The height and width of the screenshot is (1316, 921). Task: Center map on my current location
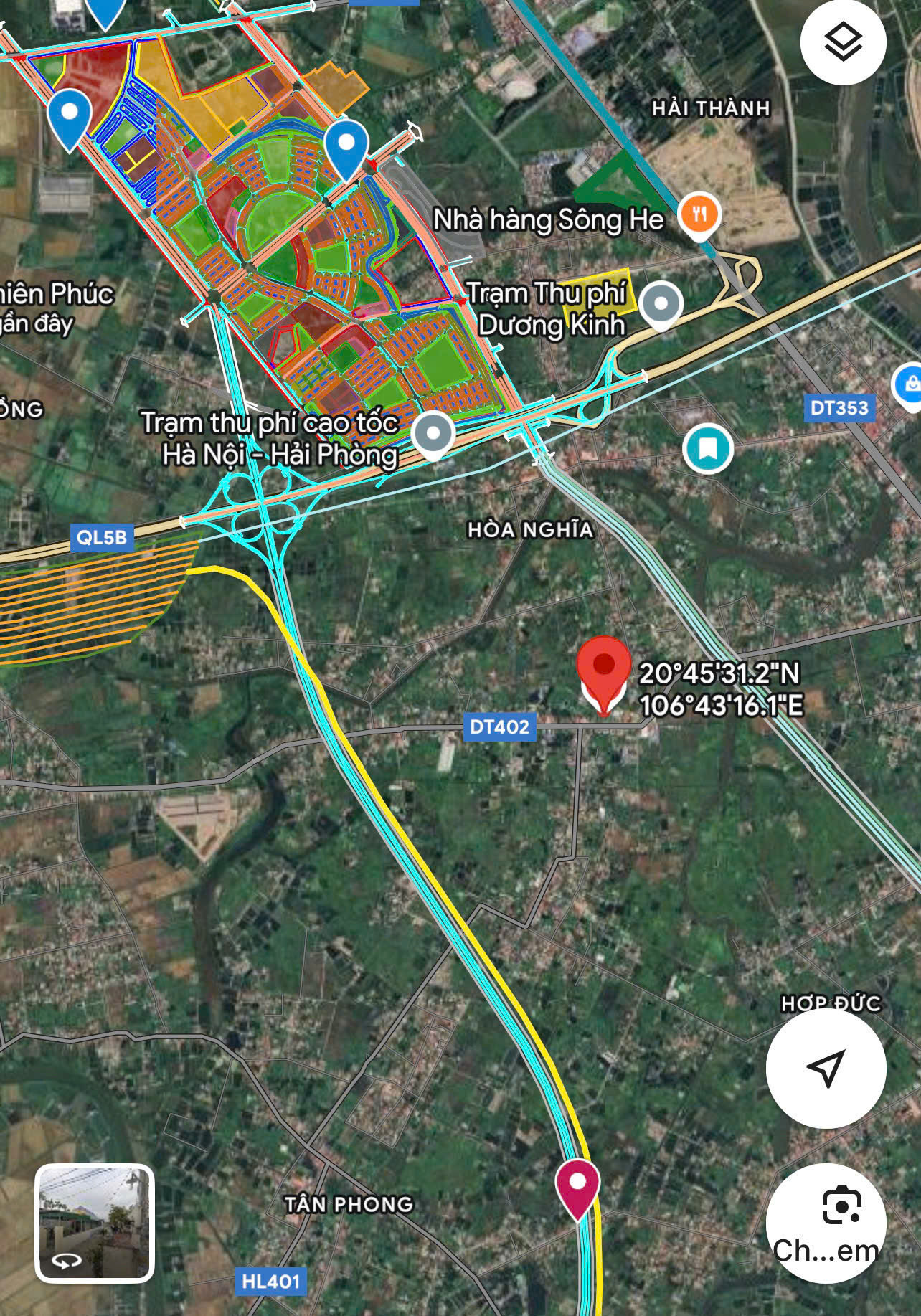tap(826, 1068)
